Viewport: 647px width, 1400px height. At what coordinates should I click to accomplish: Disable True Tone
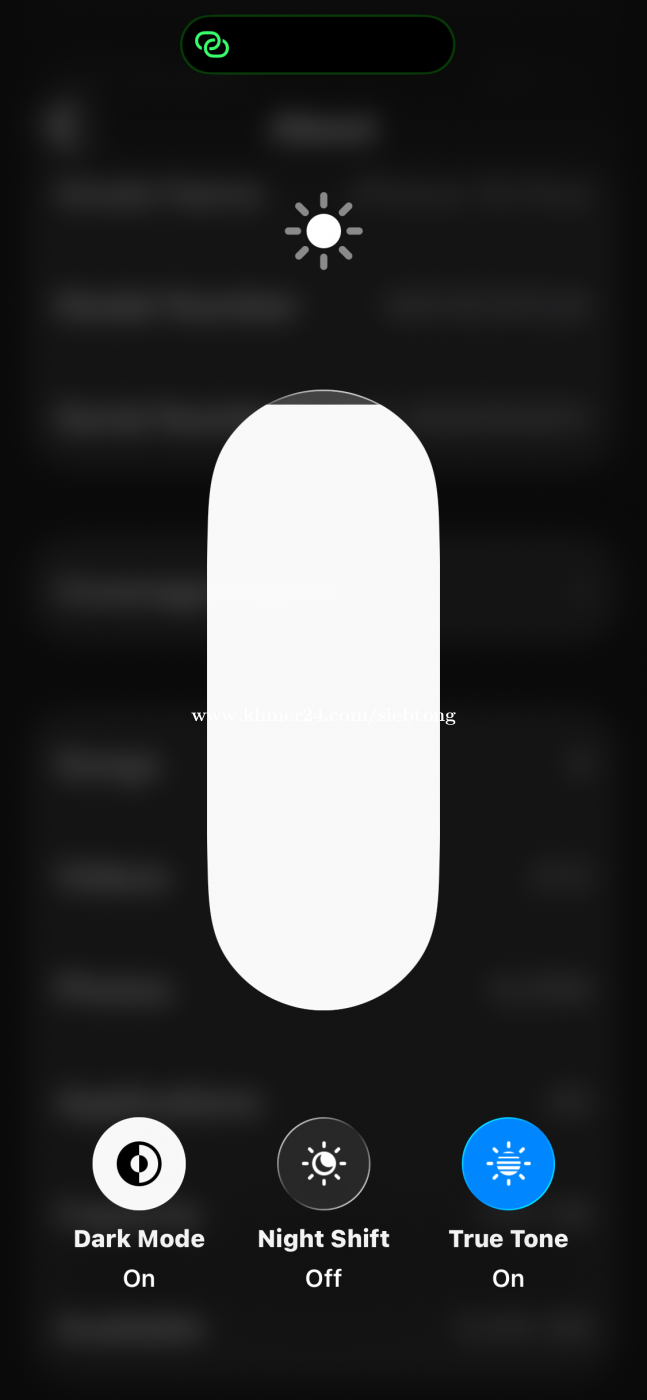pos(508,1164)
